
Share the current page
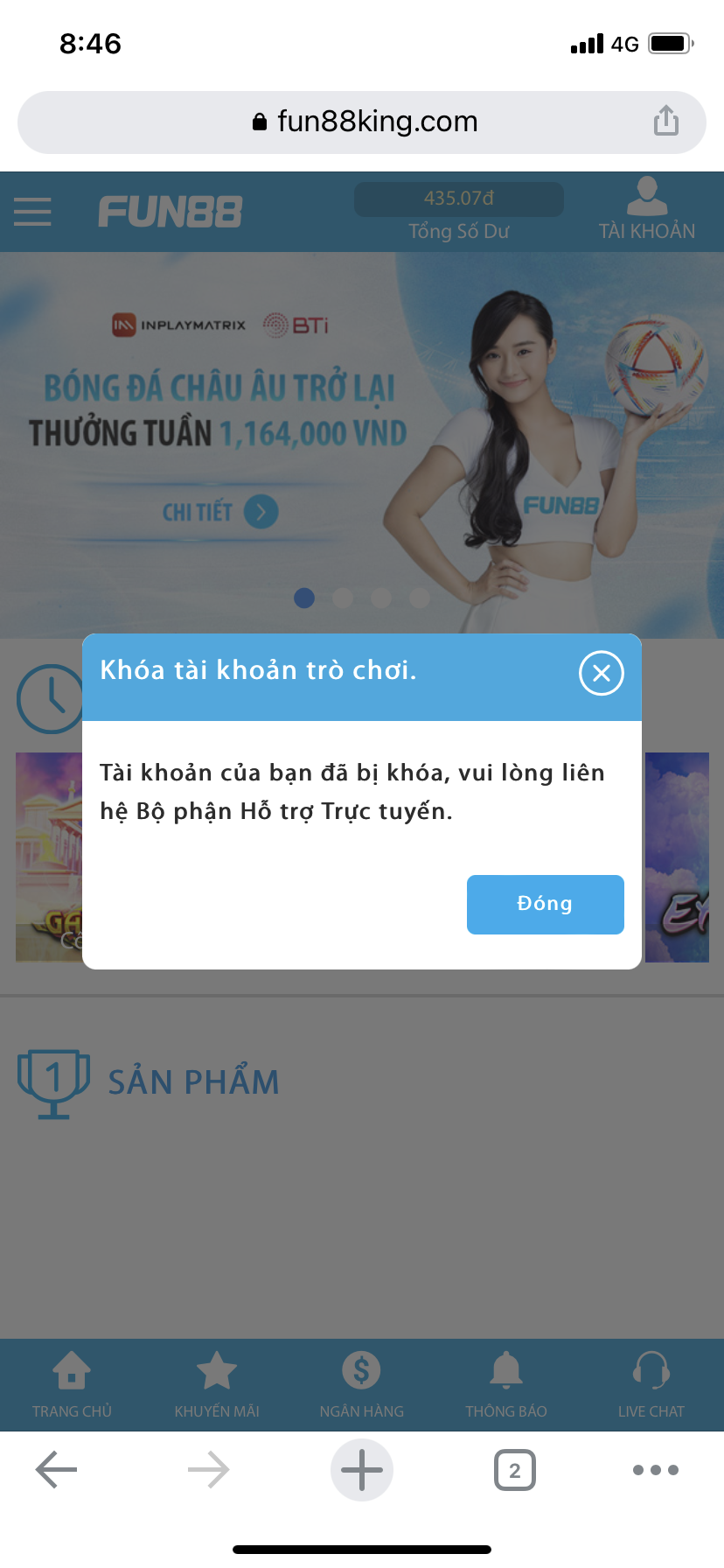click(666, 121)
